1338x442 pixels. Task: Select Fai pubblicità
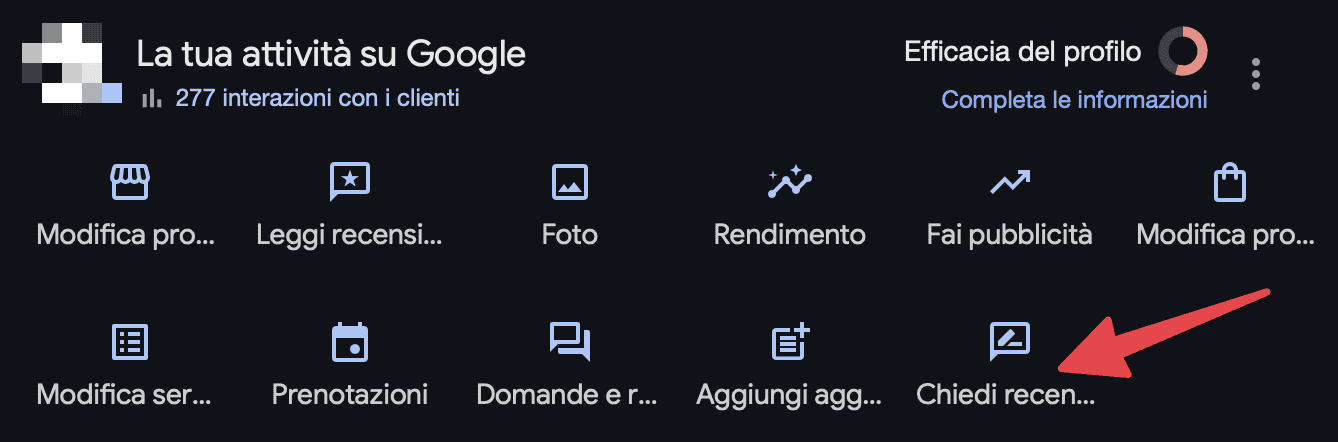coord(1009,207)
